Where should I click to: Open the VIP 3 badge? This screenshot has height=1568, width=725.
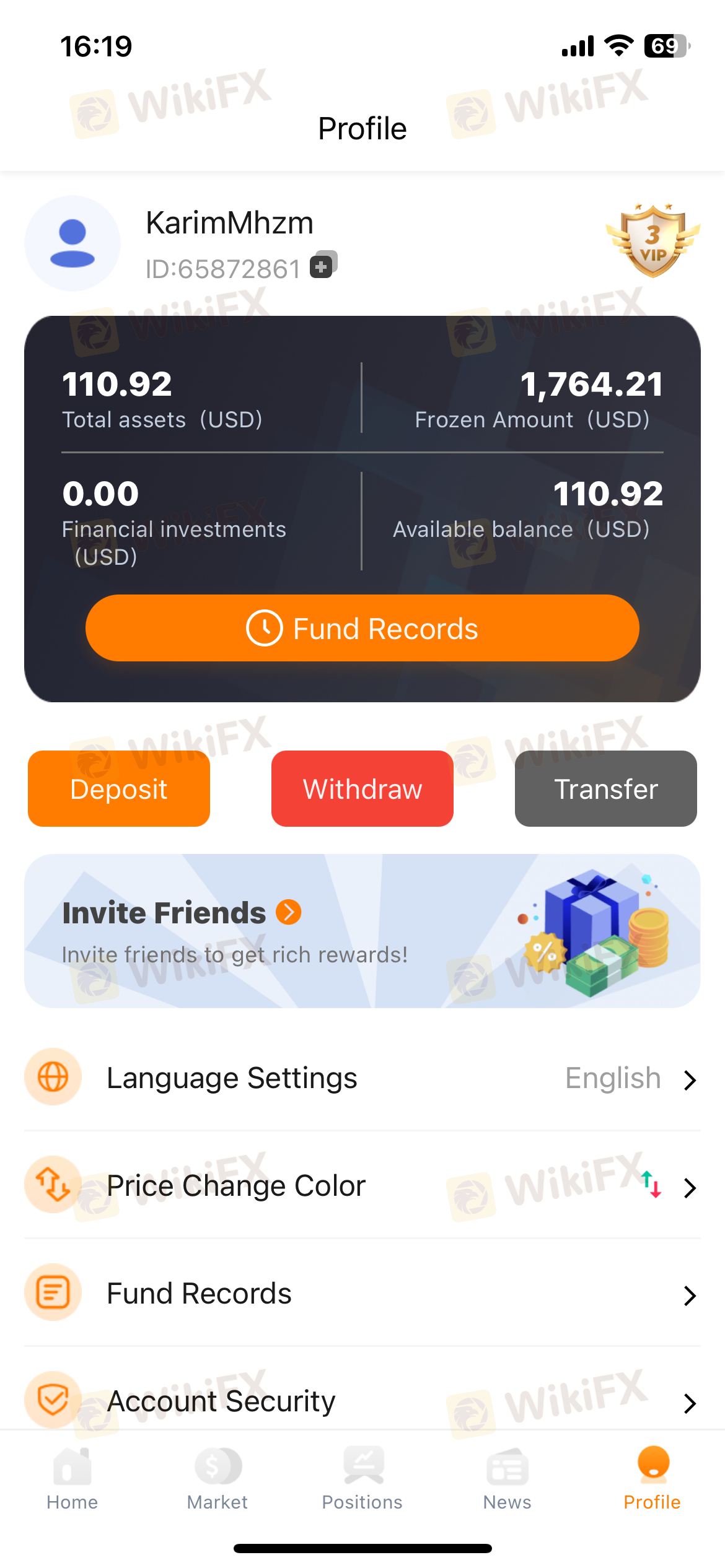click(x=652, y=241)
